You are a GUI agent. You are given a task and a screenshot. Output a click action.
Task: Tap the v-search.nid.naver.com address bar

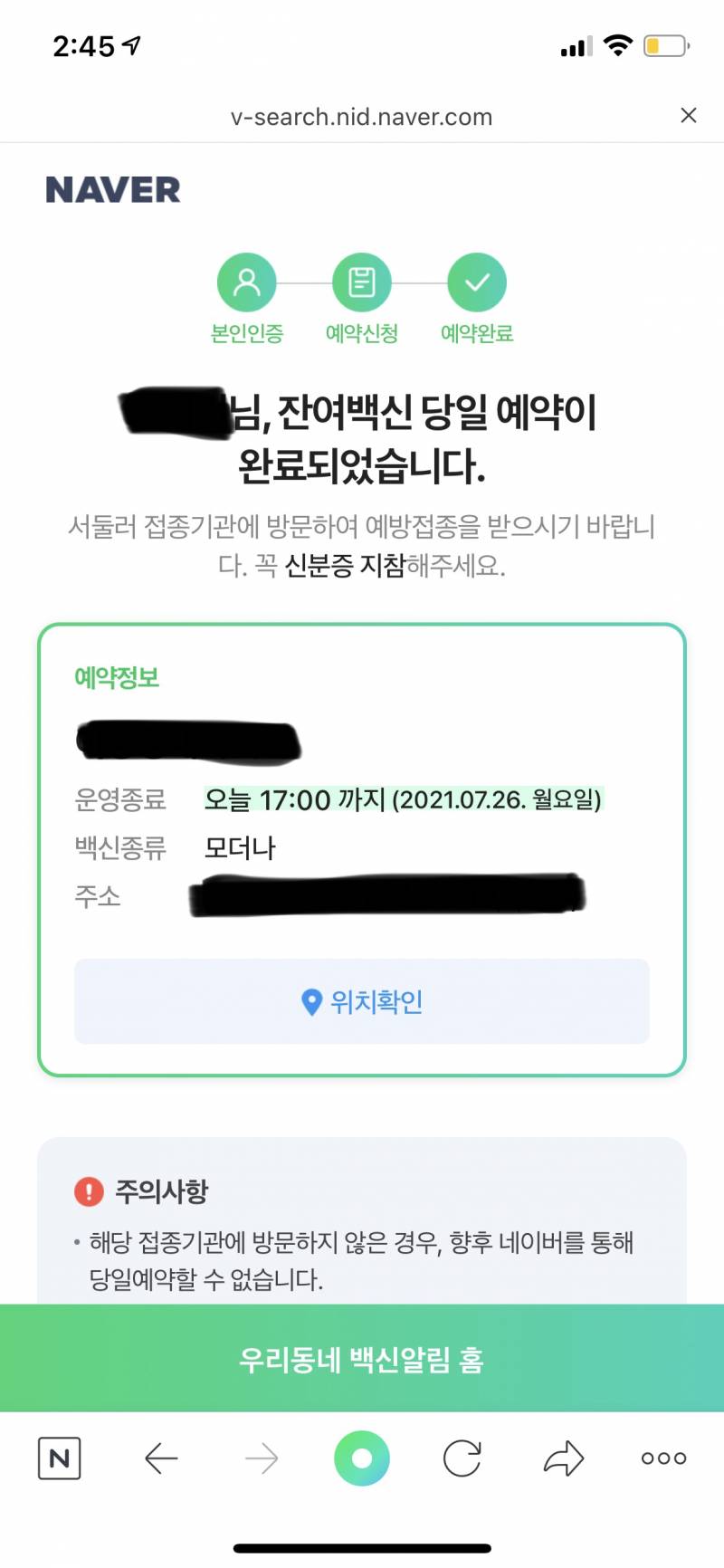362,115
